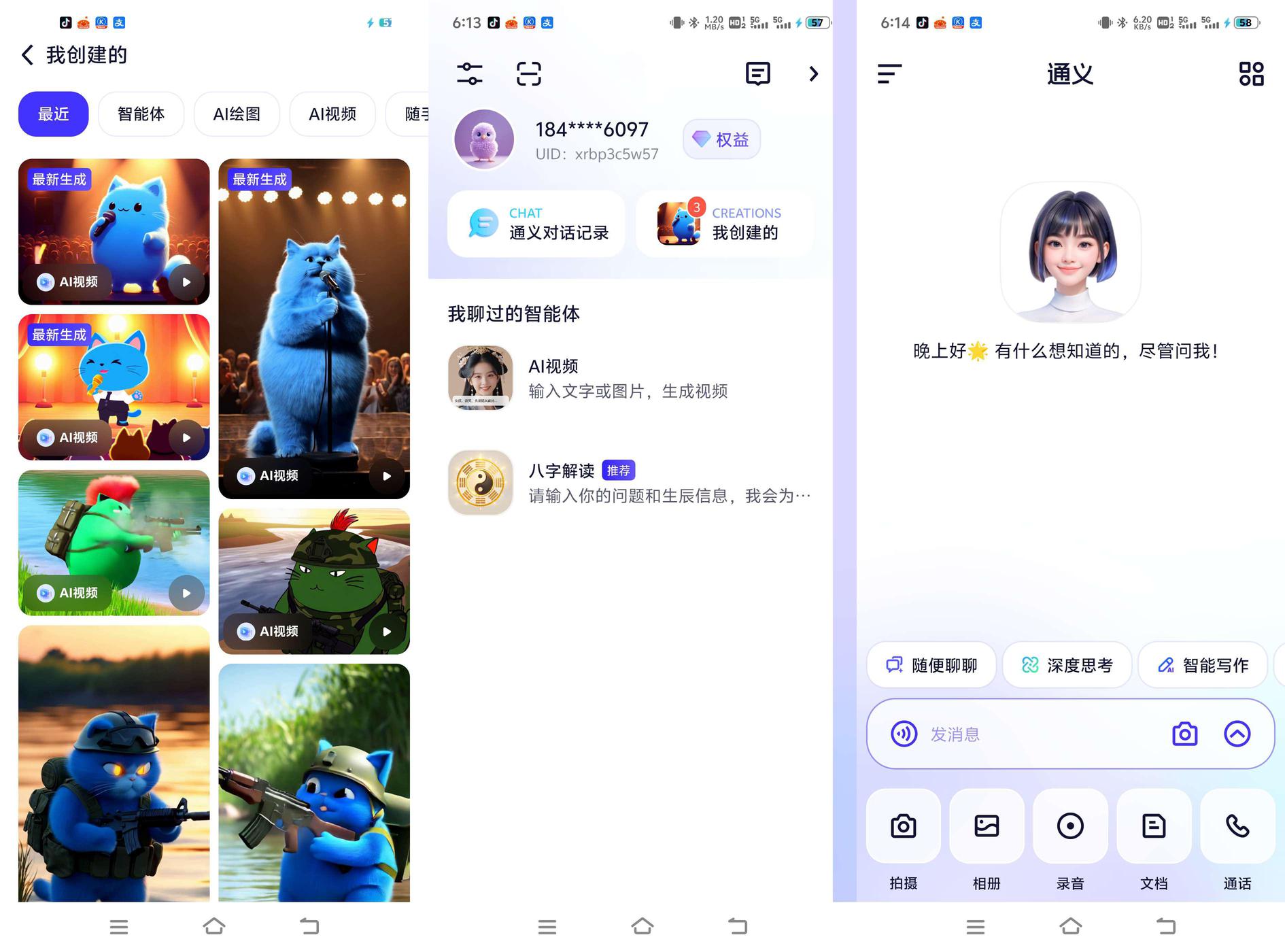1285x952 pixels.
Task: Choose the 智能写作 chip
Action: point(1203,665)
